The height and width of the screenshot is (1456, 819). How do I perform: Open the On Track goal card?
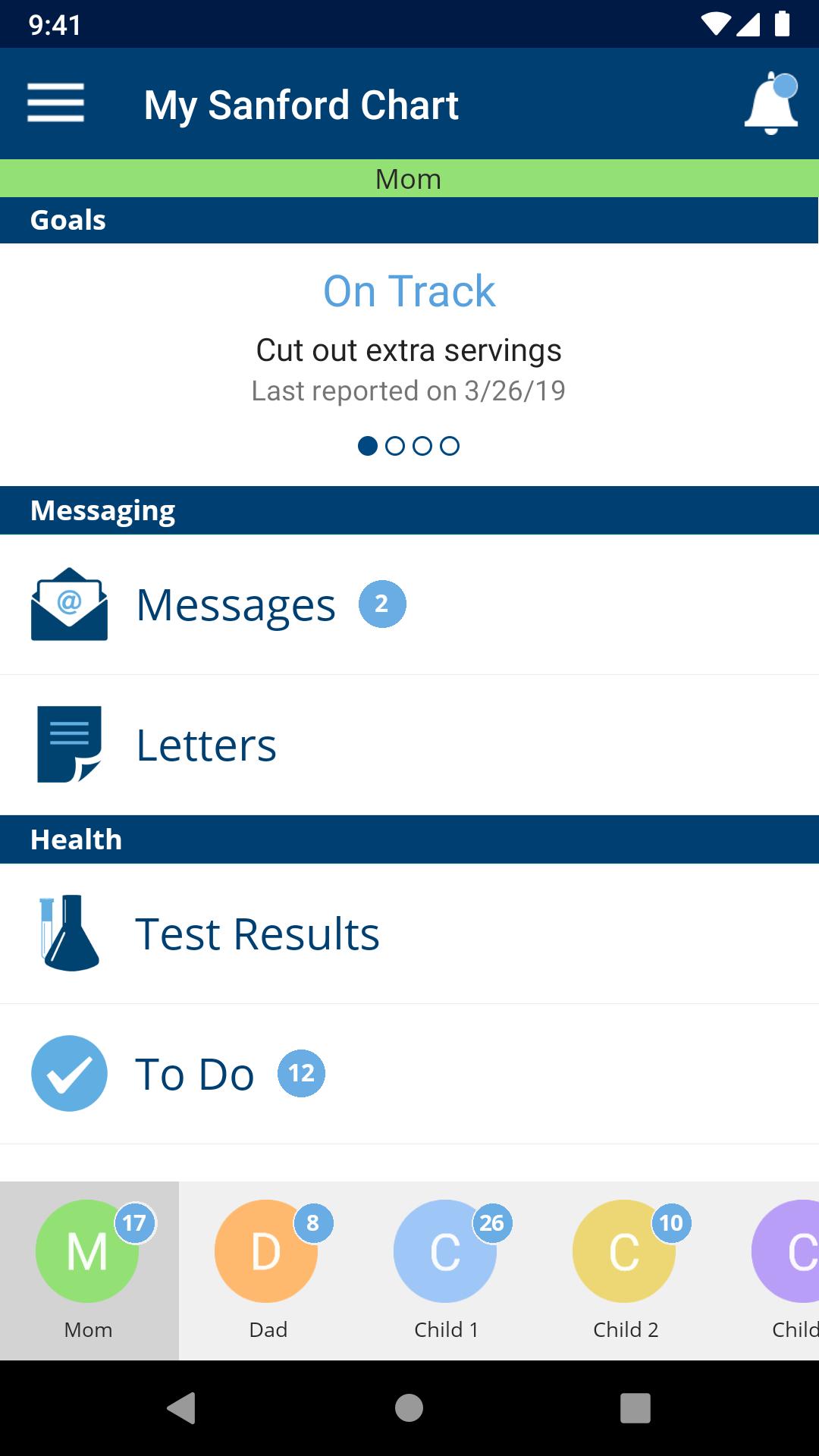[409, 364]
